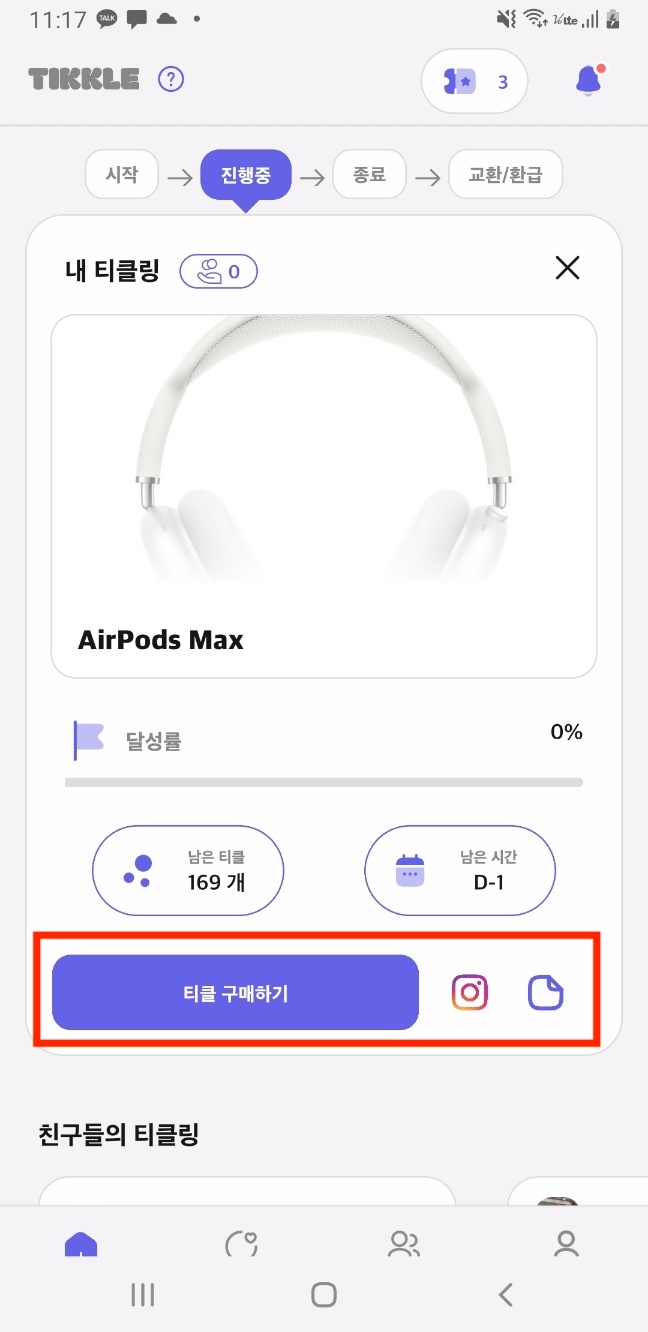Open the ticket counter showing 3
This screenshot has height=1332, width=648.
(474, 81)
